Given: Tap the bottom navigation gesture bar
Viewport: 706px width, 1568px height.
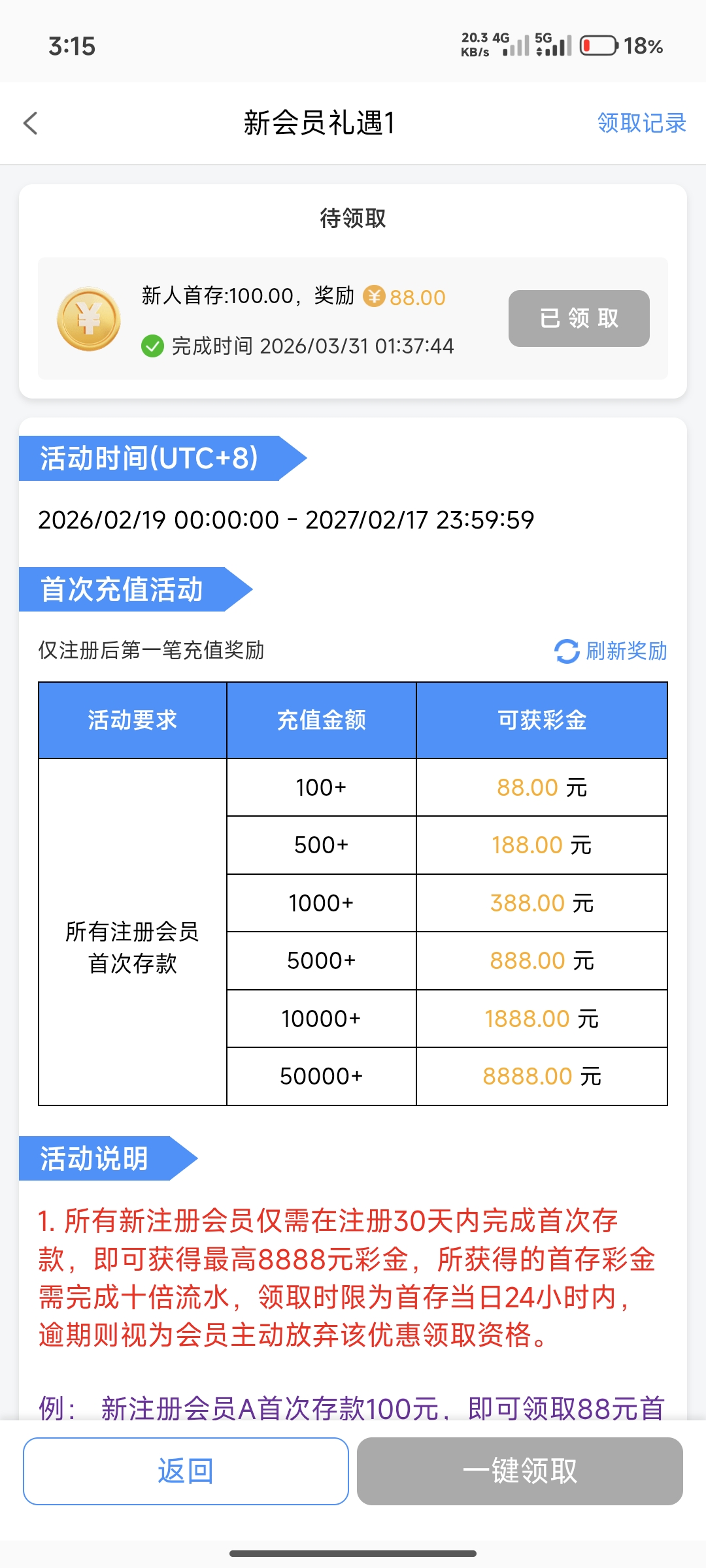Looking at the screenshot, I should click(353, 1552).
